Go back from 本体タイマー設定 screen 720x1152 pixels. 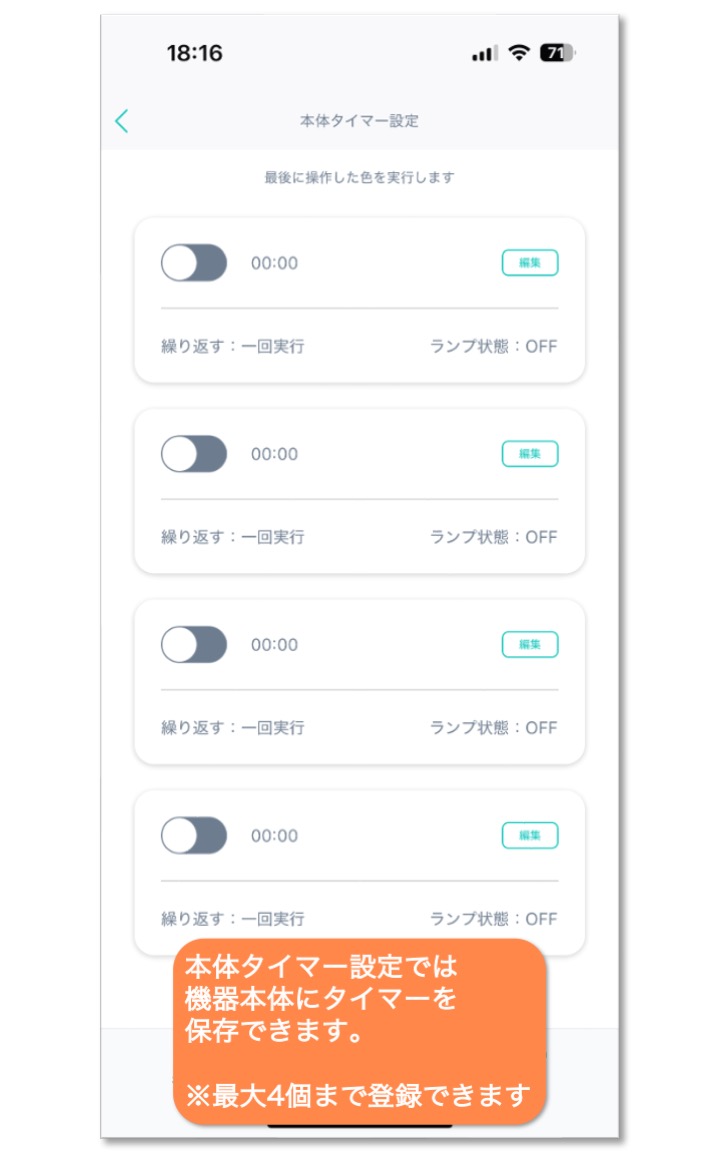coord(122,121)
